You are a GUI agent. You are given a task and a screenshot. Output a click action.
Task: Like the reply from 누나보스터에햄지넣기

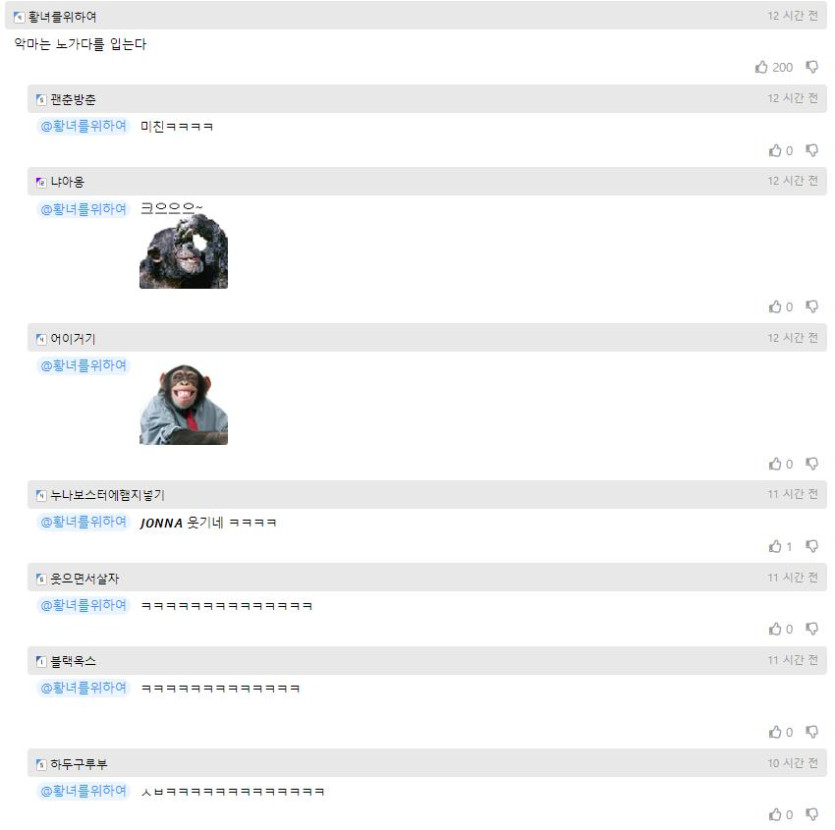[775, 546]
